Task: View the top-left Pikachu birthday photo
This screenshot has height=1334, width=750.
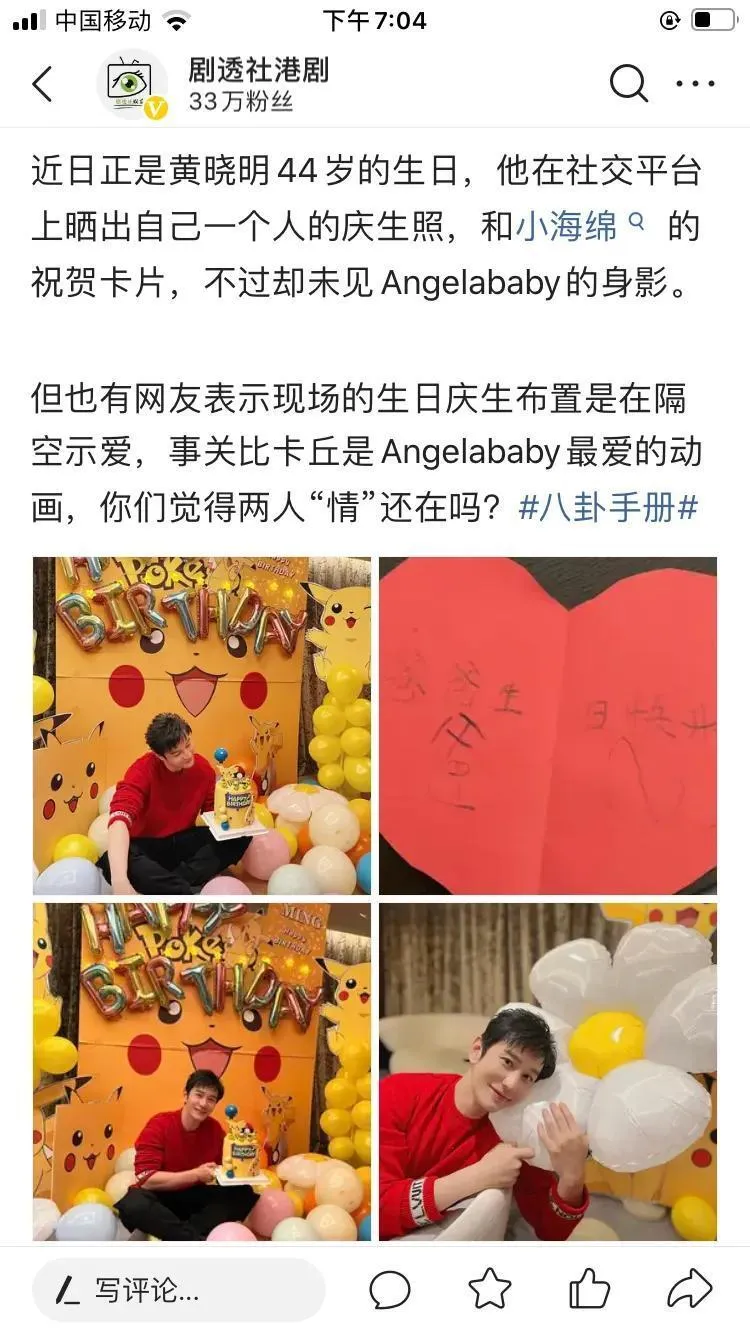Action: point(201,725)
